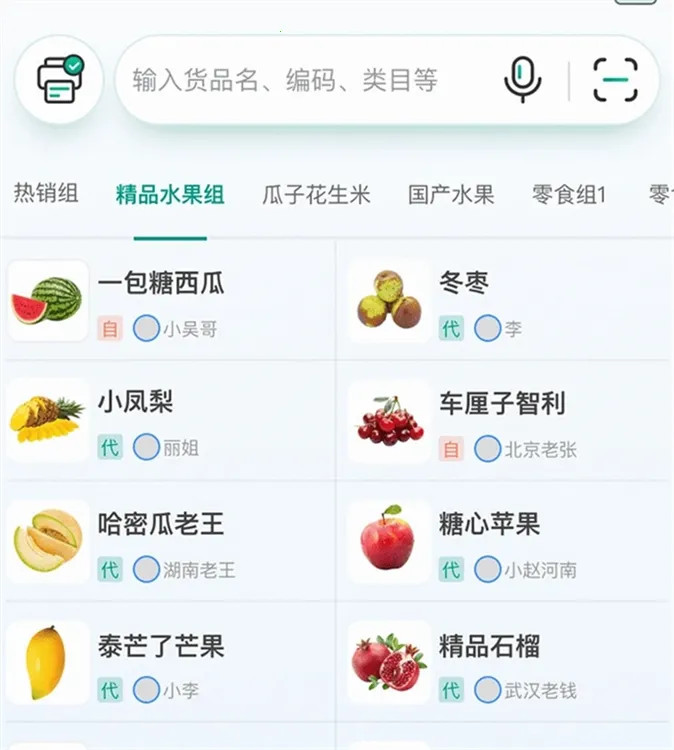
Task: Choose the 冬枣 item
Action: click(x=505, y=301)
